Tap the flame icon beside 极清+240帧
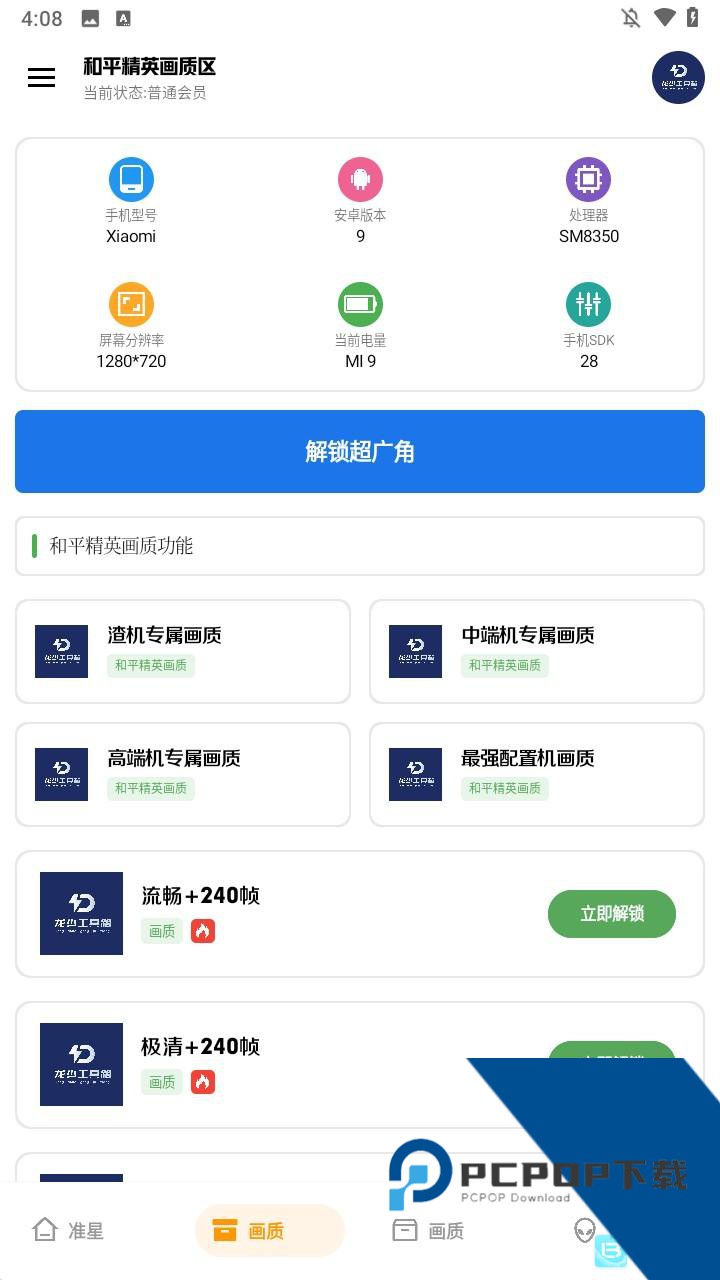720x1280 pixels. click(x=203, y=1082)
